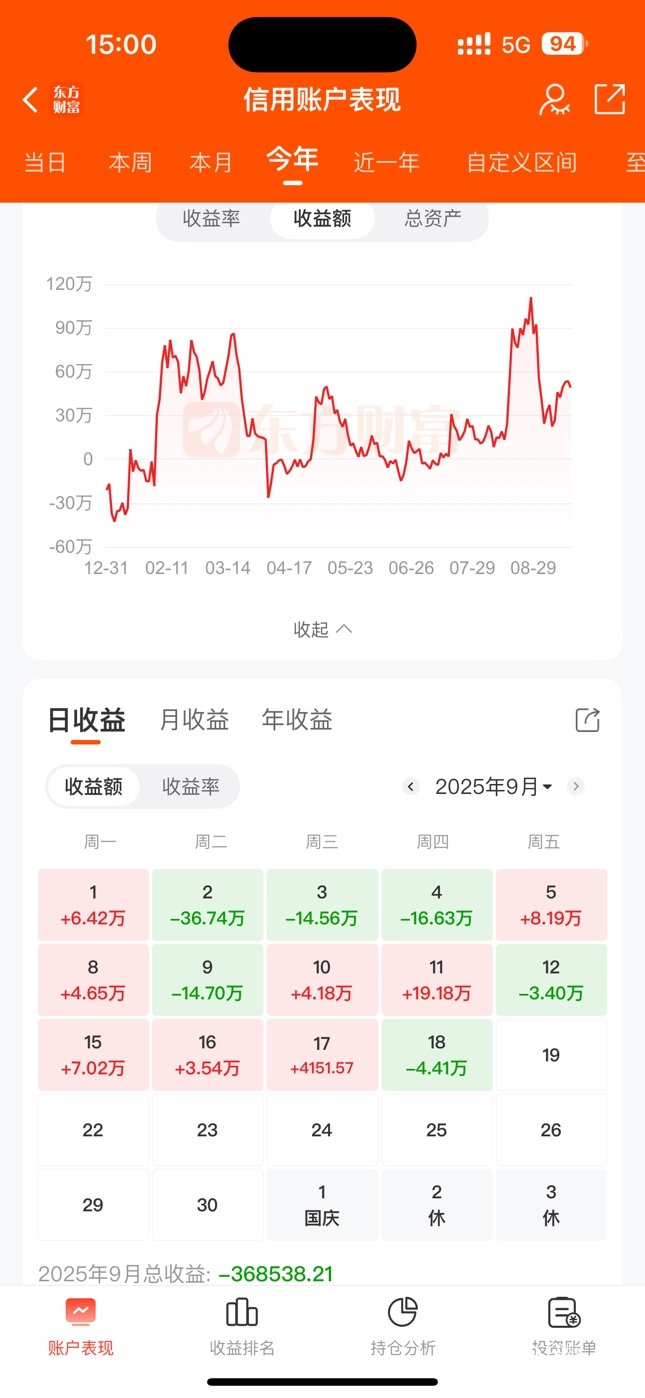Viewport: 645px width, 1398px height.
Task: Switch the chart to 收益率
Action: [212, 218]
